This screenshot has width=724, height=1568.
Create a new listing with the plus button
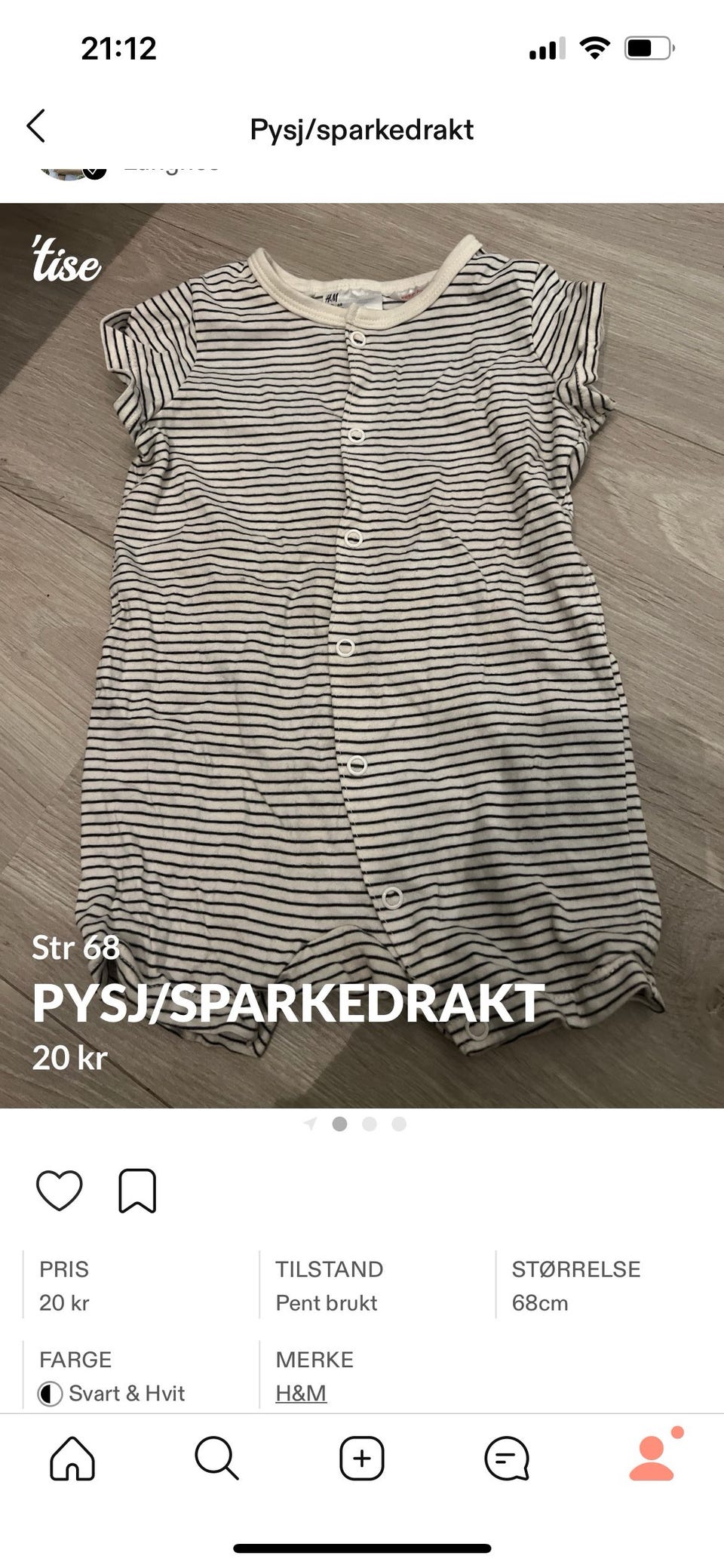[362, 1458]
